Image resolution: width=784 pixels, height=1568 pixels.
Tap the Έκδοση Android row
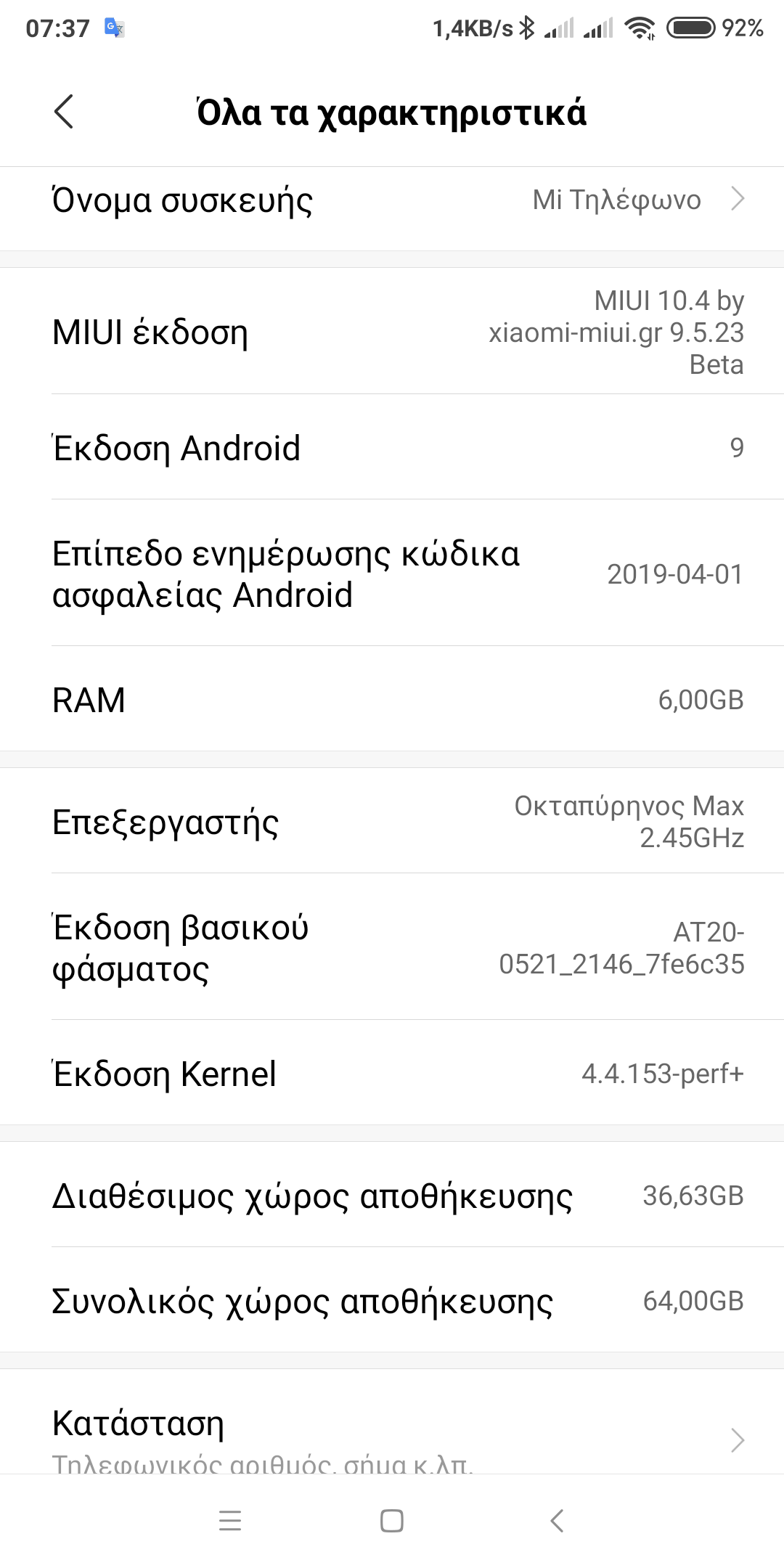[392, 448]
